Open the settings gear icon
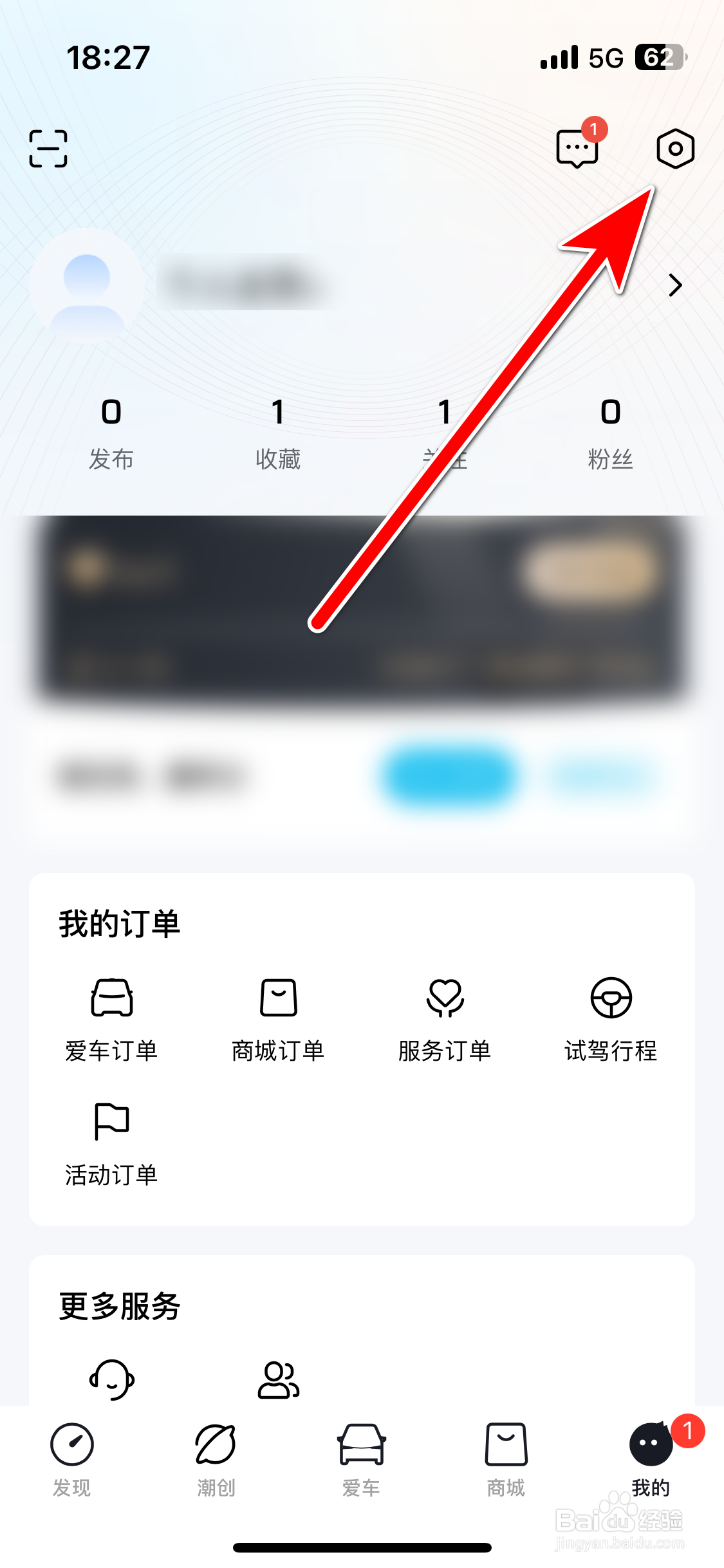724x1568 pixels. tap(674, 148)
